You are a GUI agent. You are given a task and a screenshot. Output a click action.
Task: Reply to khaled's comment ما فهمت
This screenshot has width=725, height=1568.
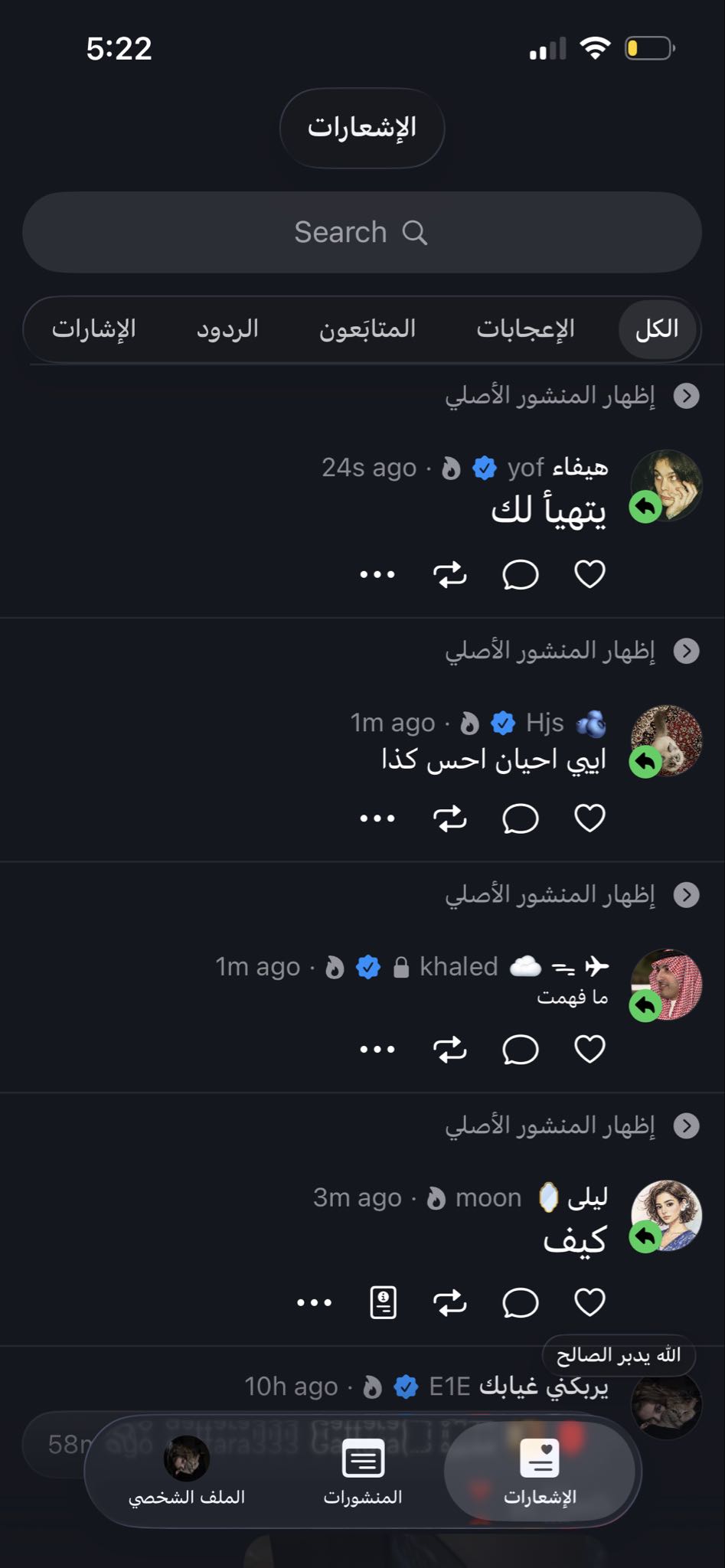coord(521,1049)
